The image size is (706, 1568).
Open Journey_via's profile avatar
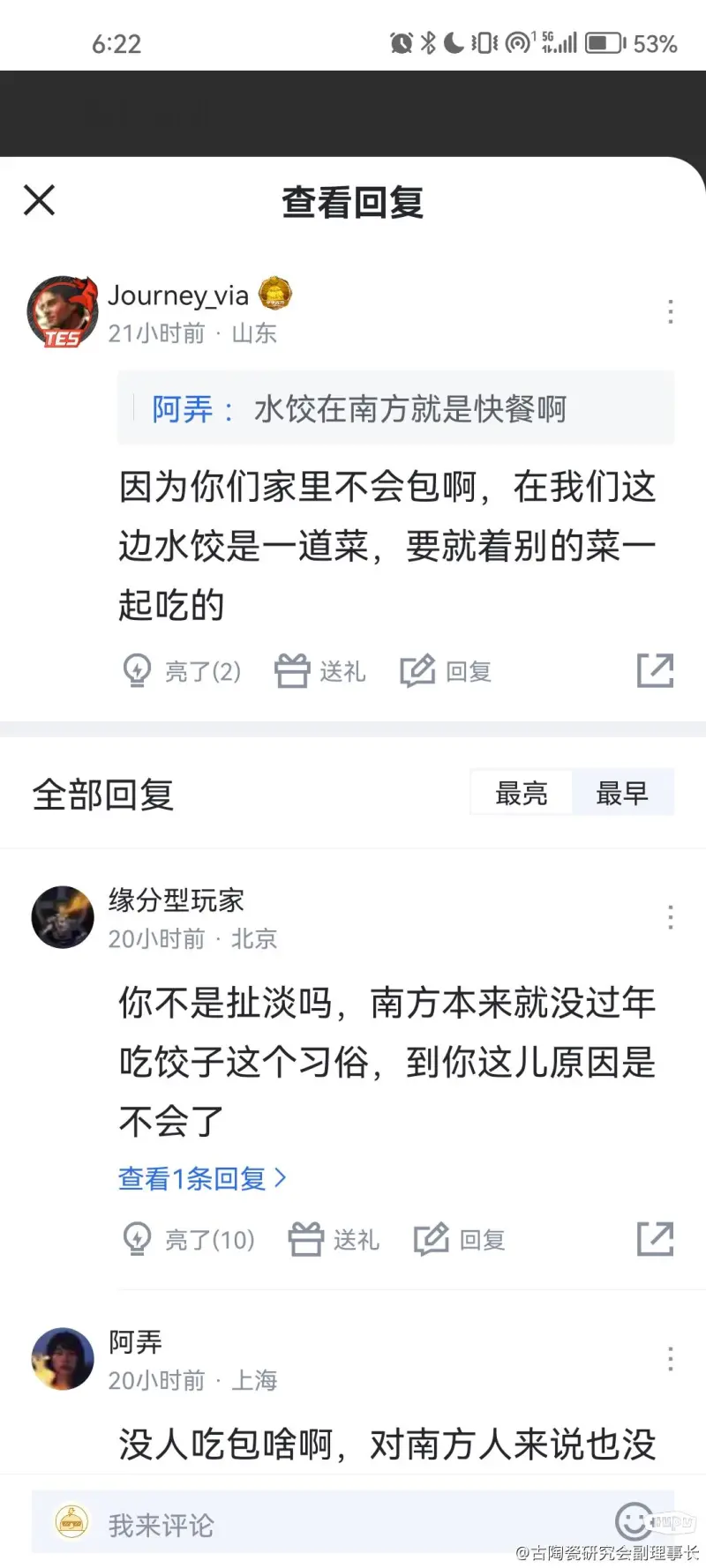pos(63,311)
